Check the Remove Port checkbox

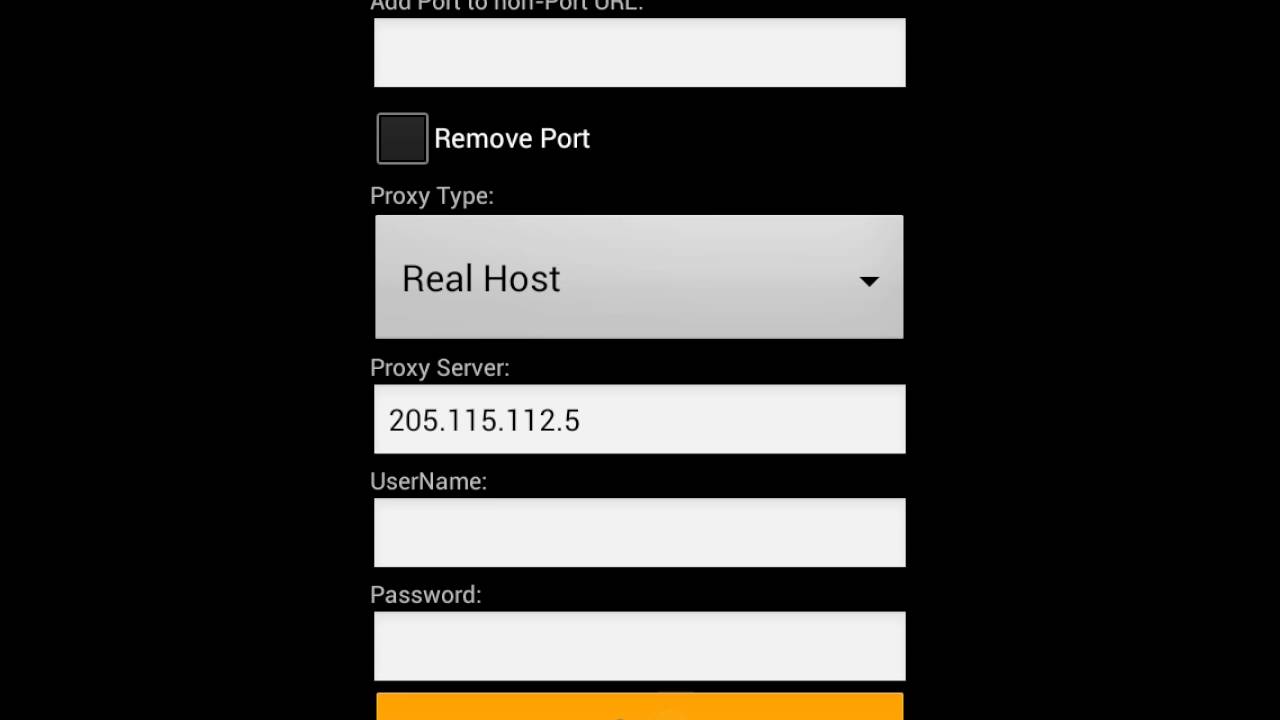pyautogui.click(x=402, y=138)
